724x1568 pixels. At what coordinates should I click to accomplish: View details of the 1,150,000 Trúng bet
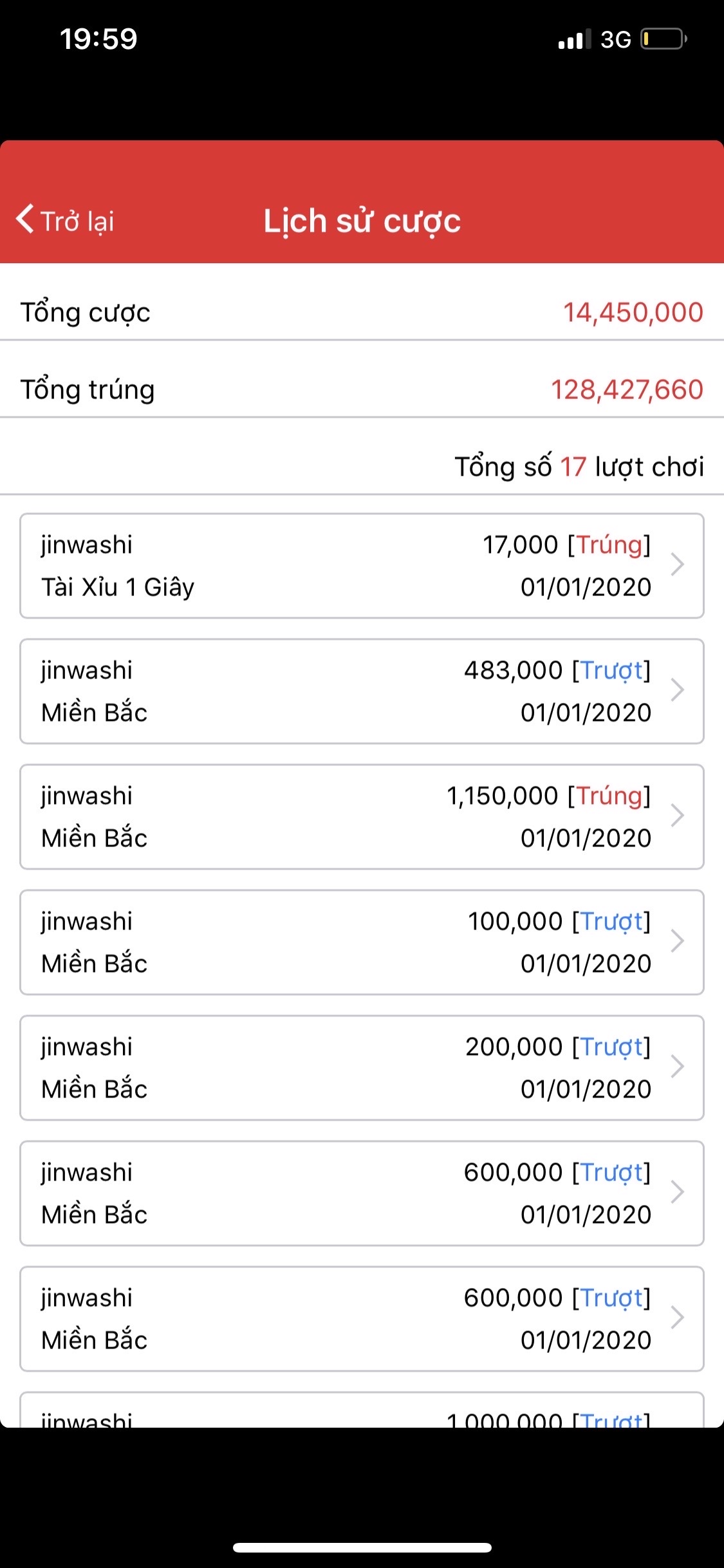(362, 817)
